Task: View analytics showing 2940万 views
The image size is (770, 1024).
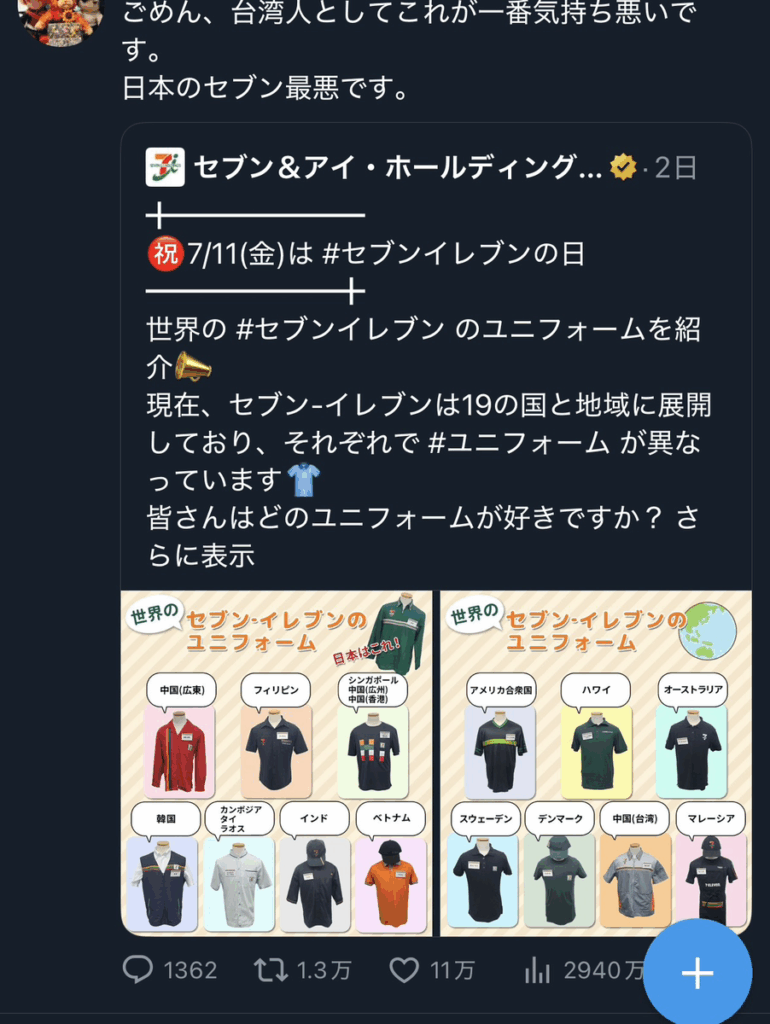Action: [538, 969]
